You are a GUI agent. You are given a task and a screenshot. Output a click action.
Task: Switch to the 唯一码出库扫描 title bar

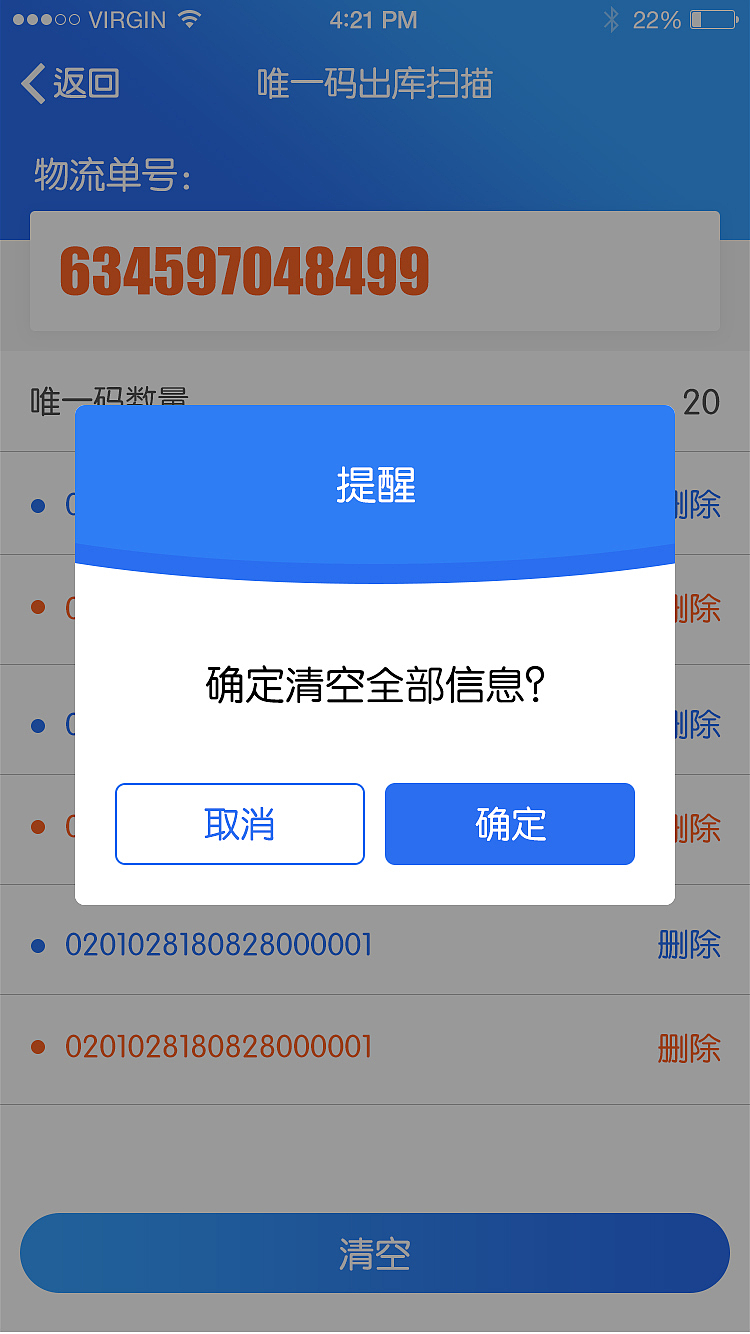[375, 85]
